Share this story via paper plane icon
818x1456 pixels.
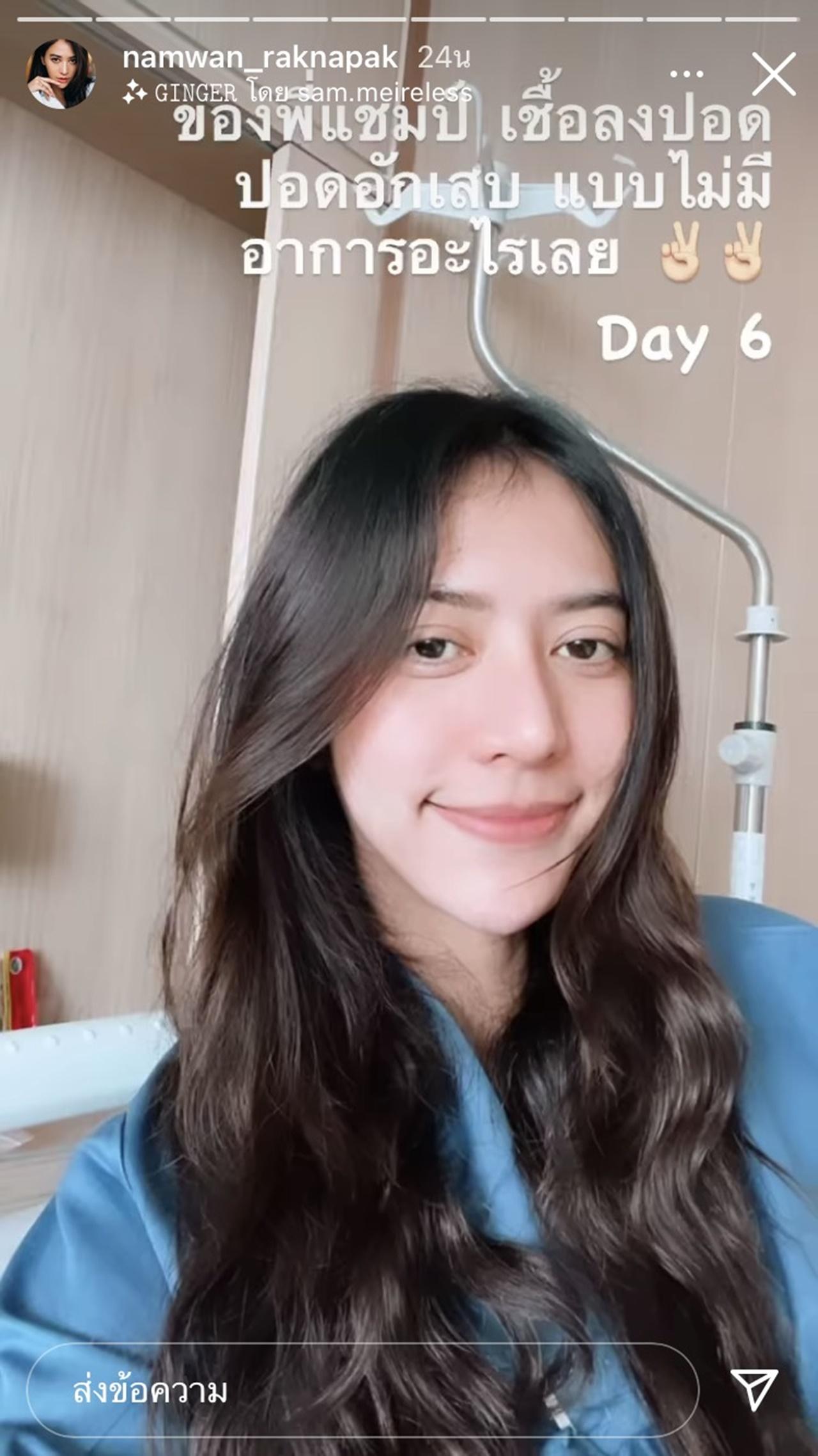[x=754, y=1389]
